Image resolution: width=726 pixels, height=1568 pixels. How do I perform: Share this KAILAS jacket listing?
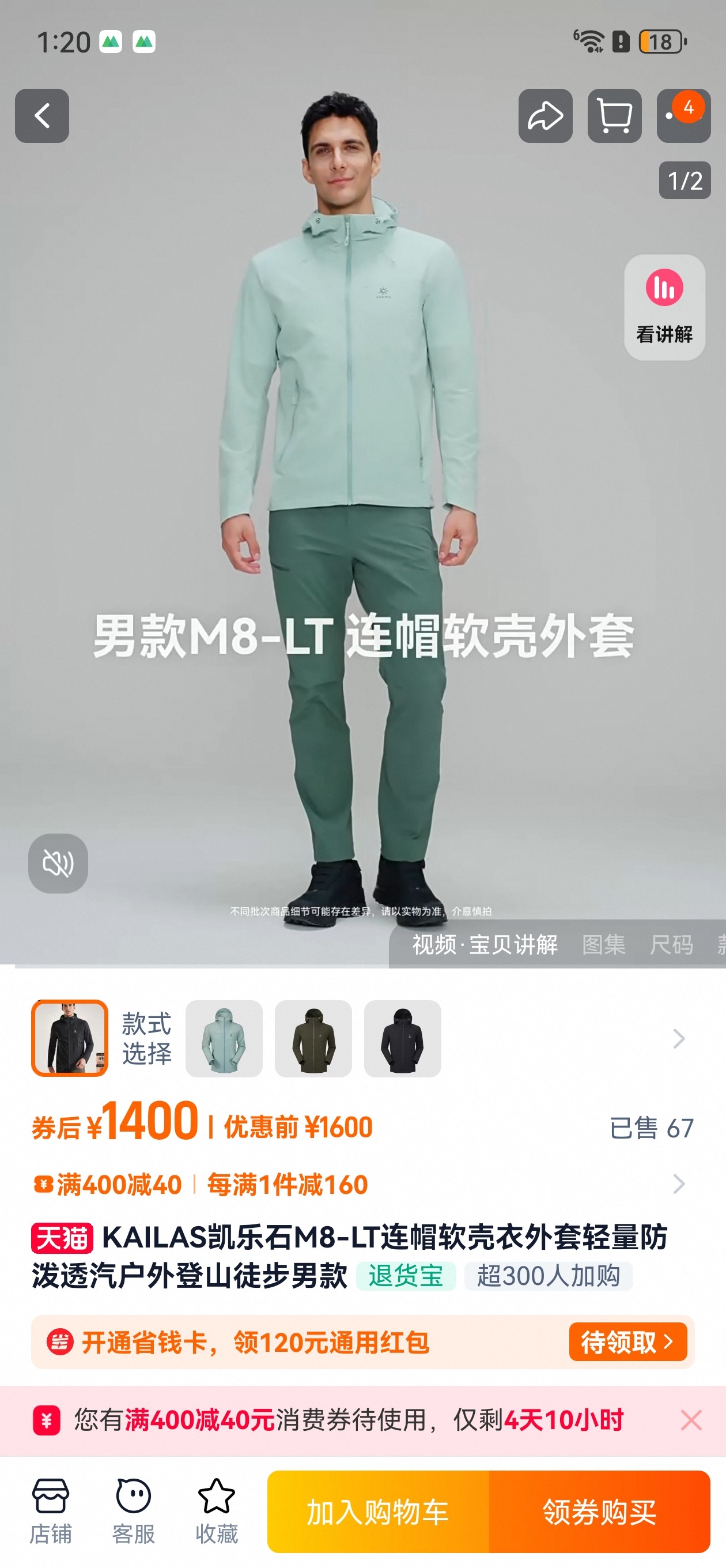point(544,116)
